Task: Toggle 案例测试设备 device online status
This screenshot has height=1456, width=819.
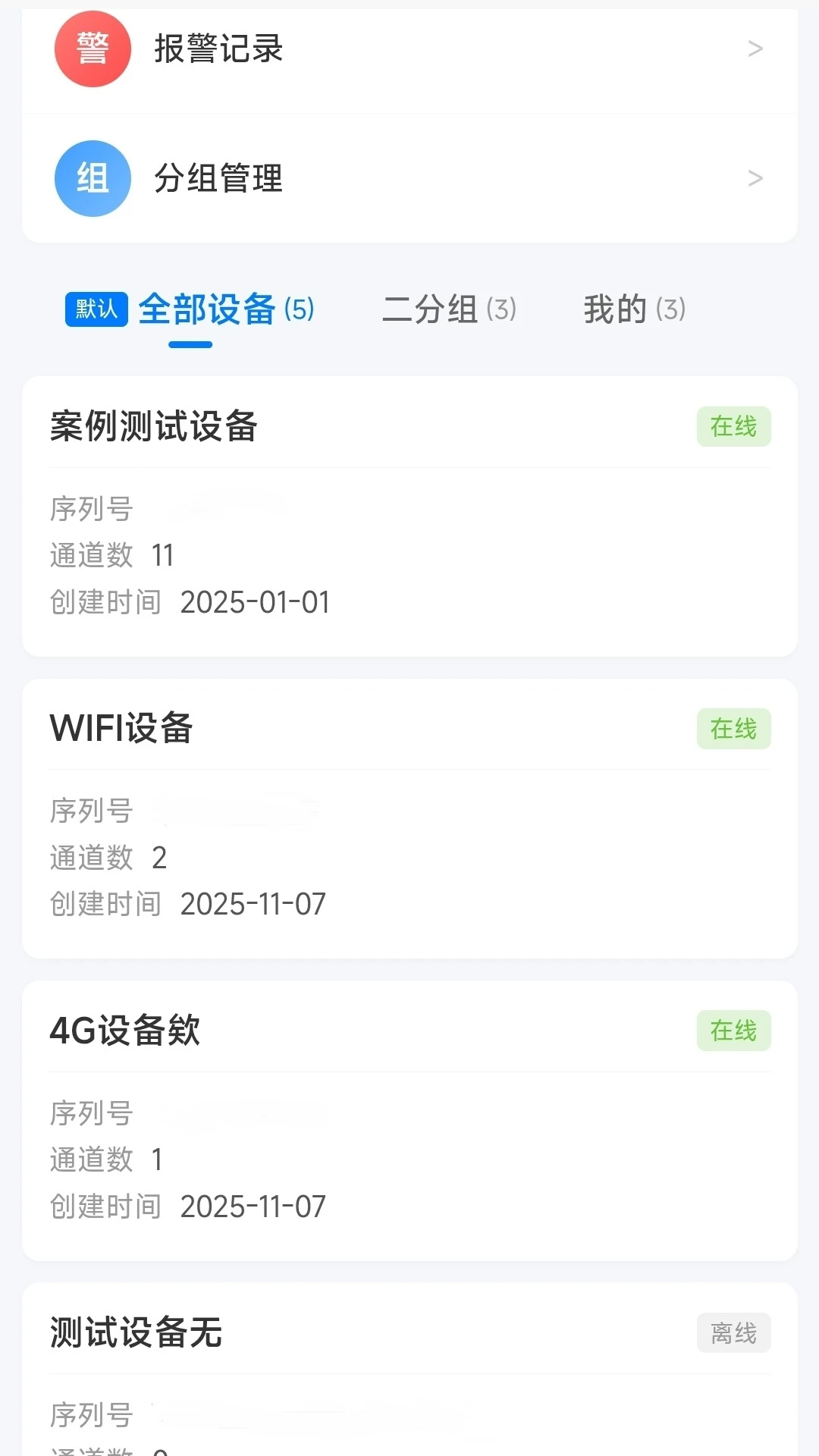Action: [x=733, y=426]
